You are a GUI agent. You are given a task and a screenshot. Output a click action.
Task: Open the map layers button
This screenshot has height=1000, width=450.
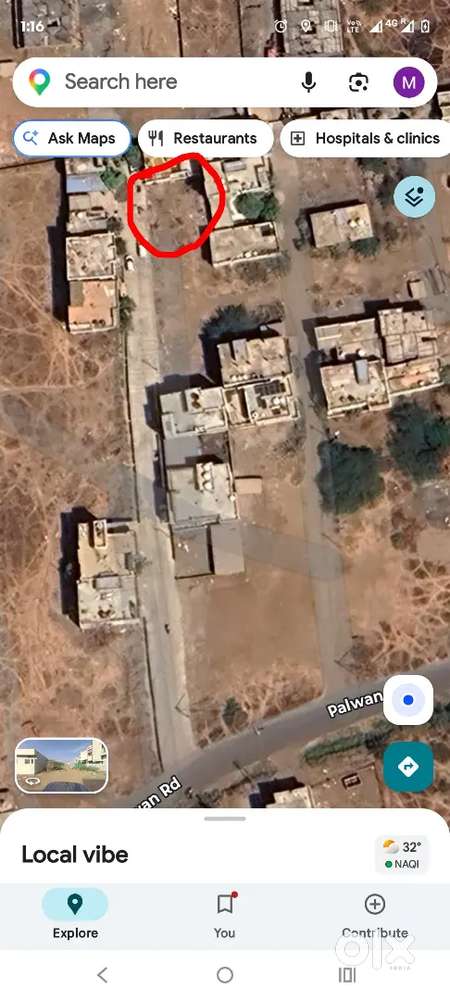[x=414, y=197]
